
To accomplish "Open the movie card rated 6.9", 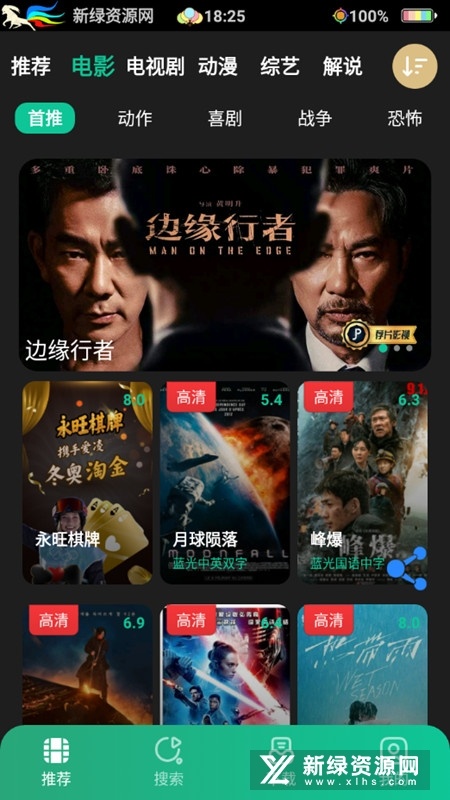I will coord(87,664).
